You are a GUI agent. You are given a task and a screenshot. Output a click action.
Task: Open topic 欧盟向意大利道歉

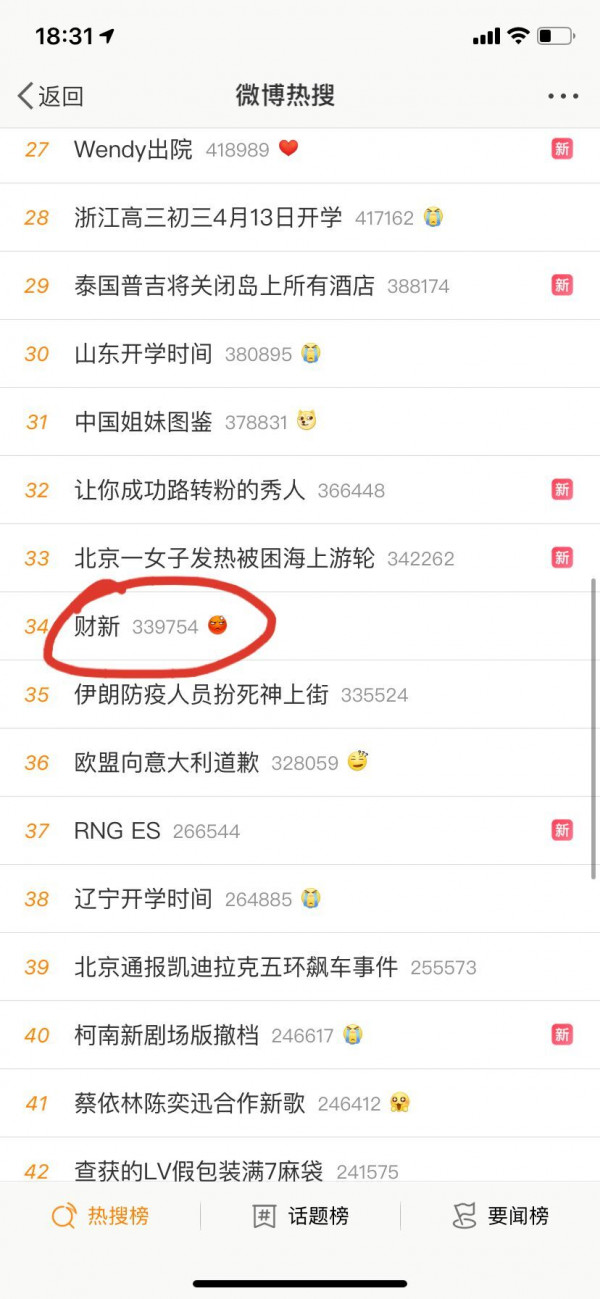tap(167, 762)
